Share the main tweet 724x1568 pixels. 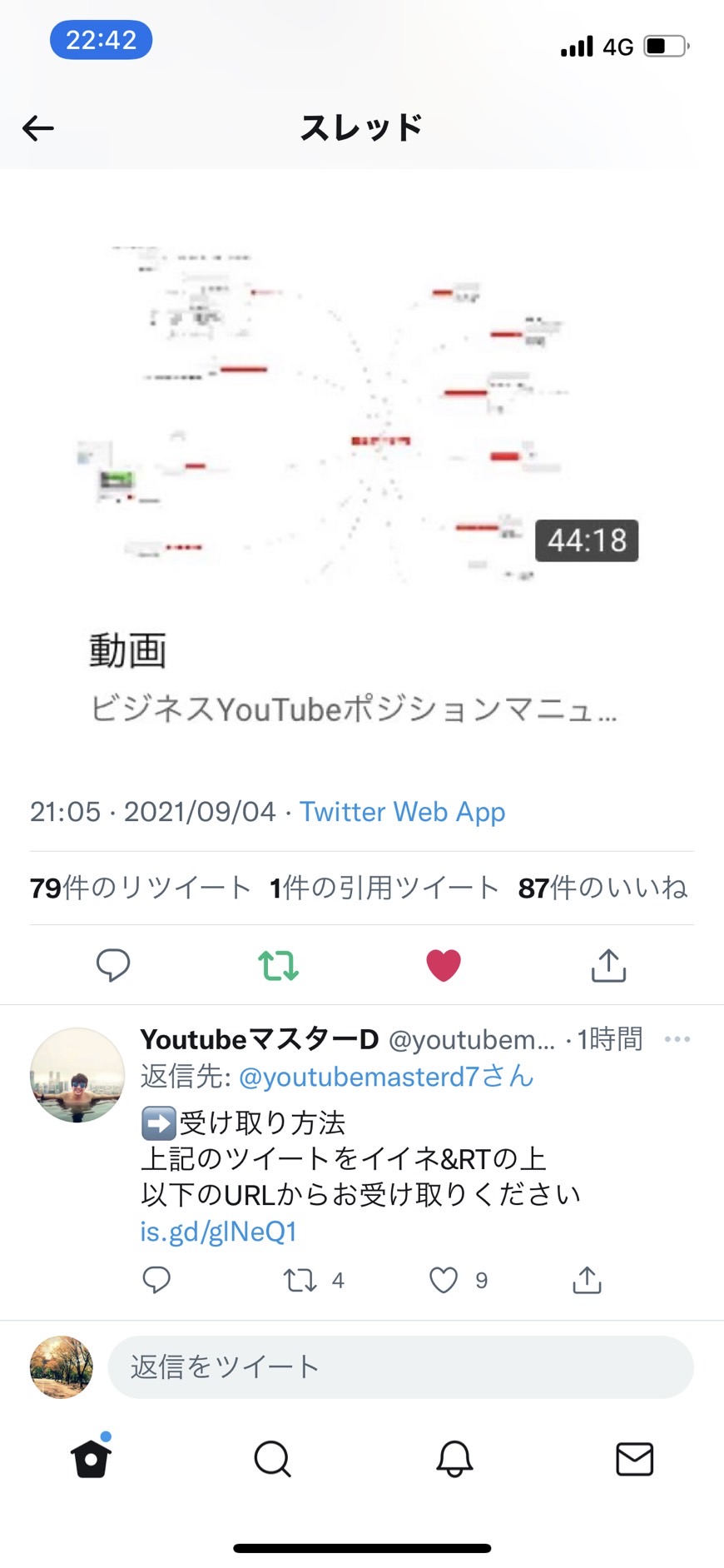(x=608, y=965)
